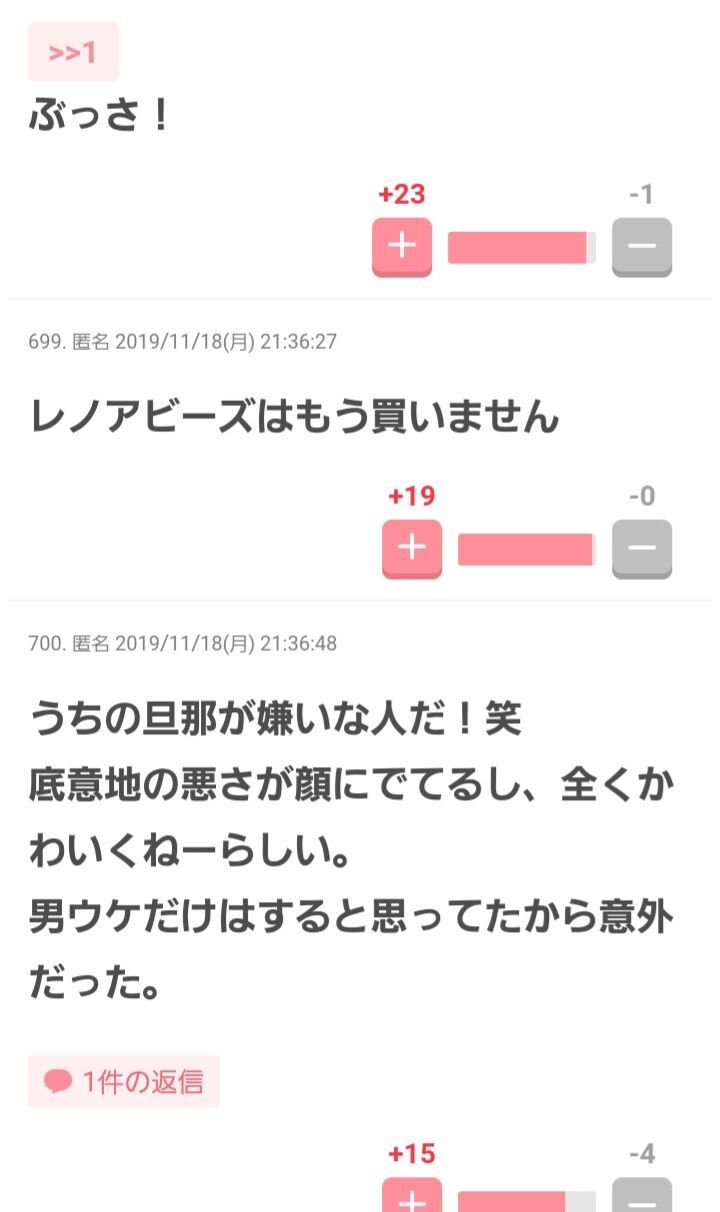Upvote comment 700 about うちの旦那
Screen dimensions: 720x1212
pyautogui.click(x=412, y=1196)
